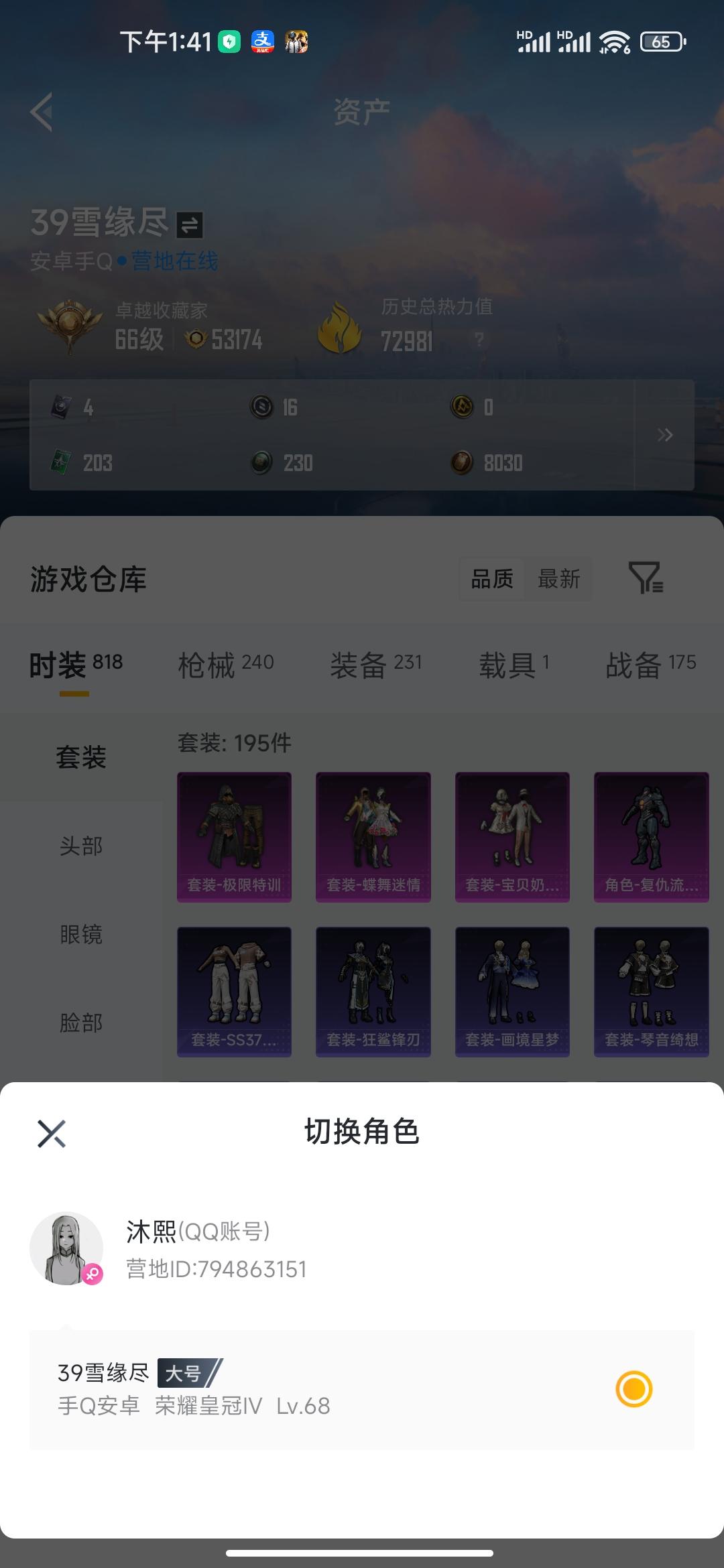Tap the green ticket icon showing 203
The image size is (724, 1568).
pyautogui.click(x=62, y=463)
